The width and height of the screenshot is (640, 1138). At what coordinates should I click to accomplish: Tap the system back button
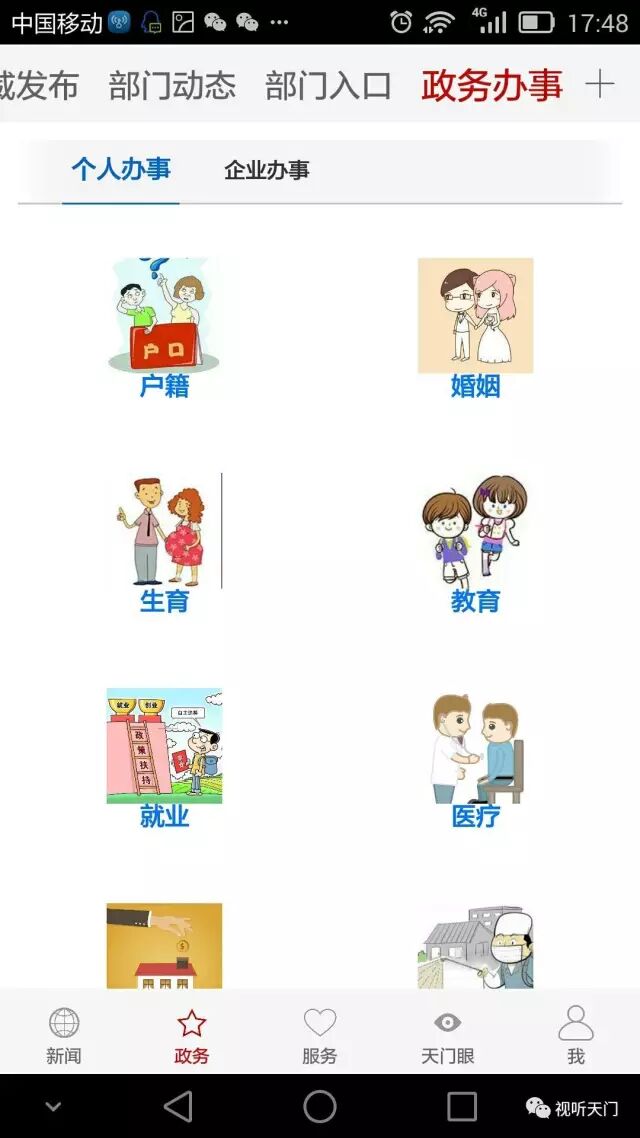tap(178, 1106)
